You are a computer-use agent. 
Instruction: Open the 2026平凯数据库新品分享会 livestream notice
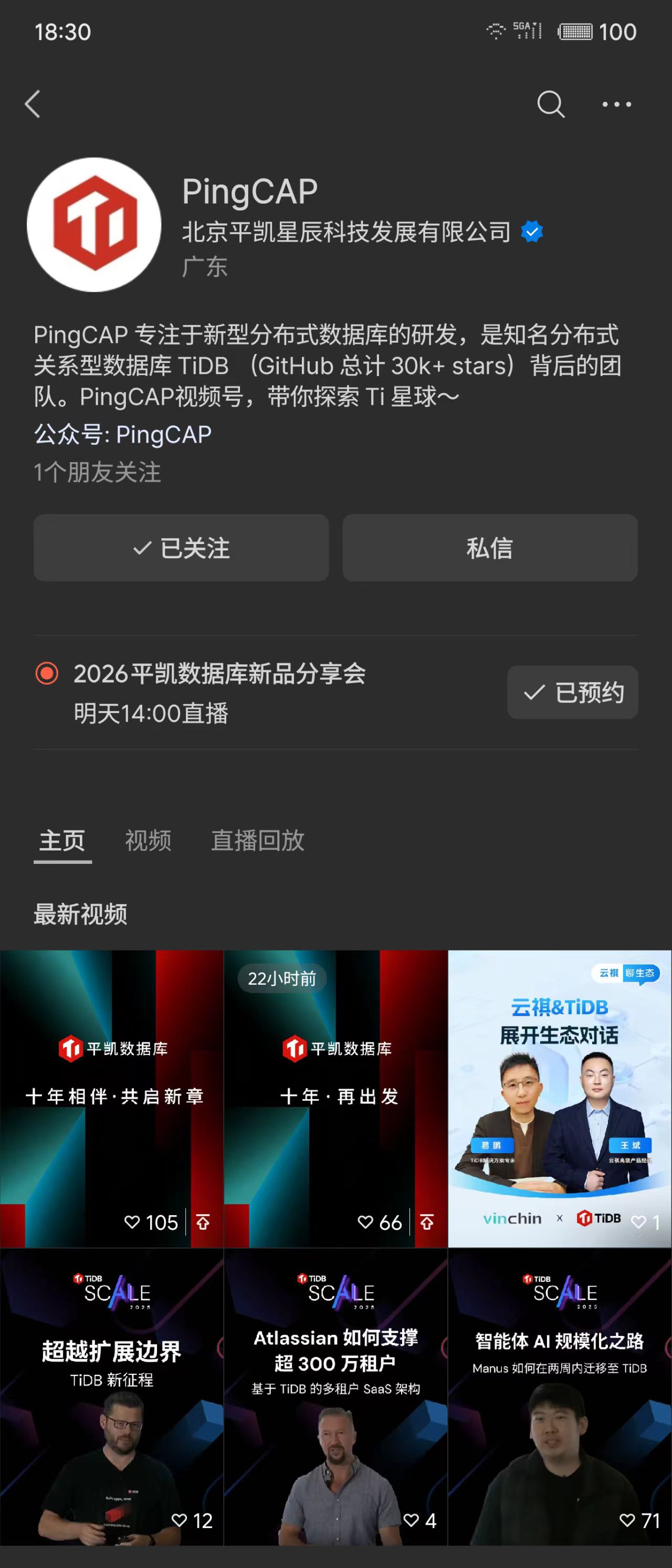[219, 692]
